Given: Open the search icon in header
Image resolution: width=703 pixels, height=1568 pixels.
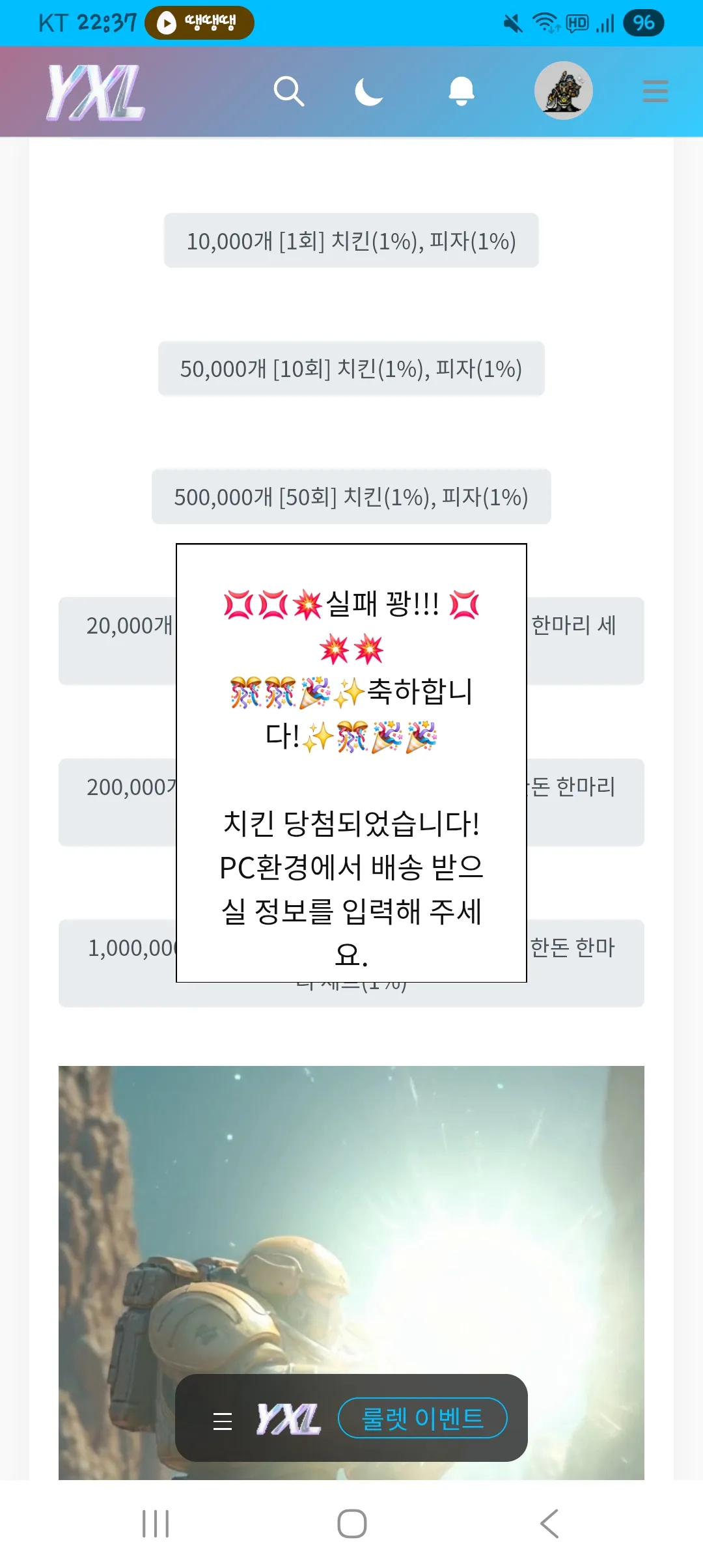Looking at the screenshot, I should pyautogui.click(x=289, y=91).
